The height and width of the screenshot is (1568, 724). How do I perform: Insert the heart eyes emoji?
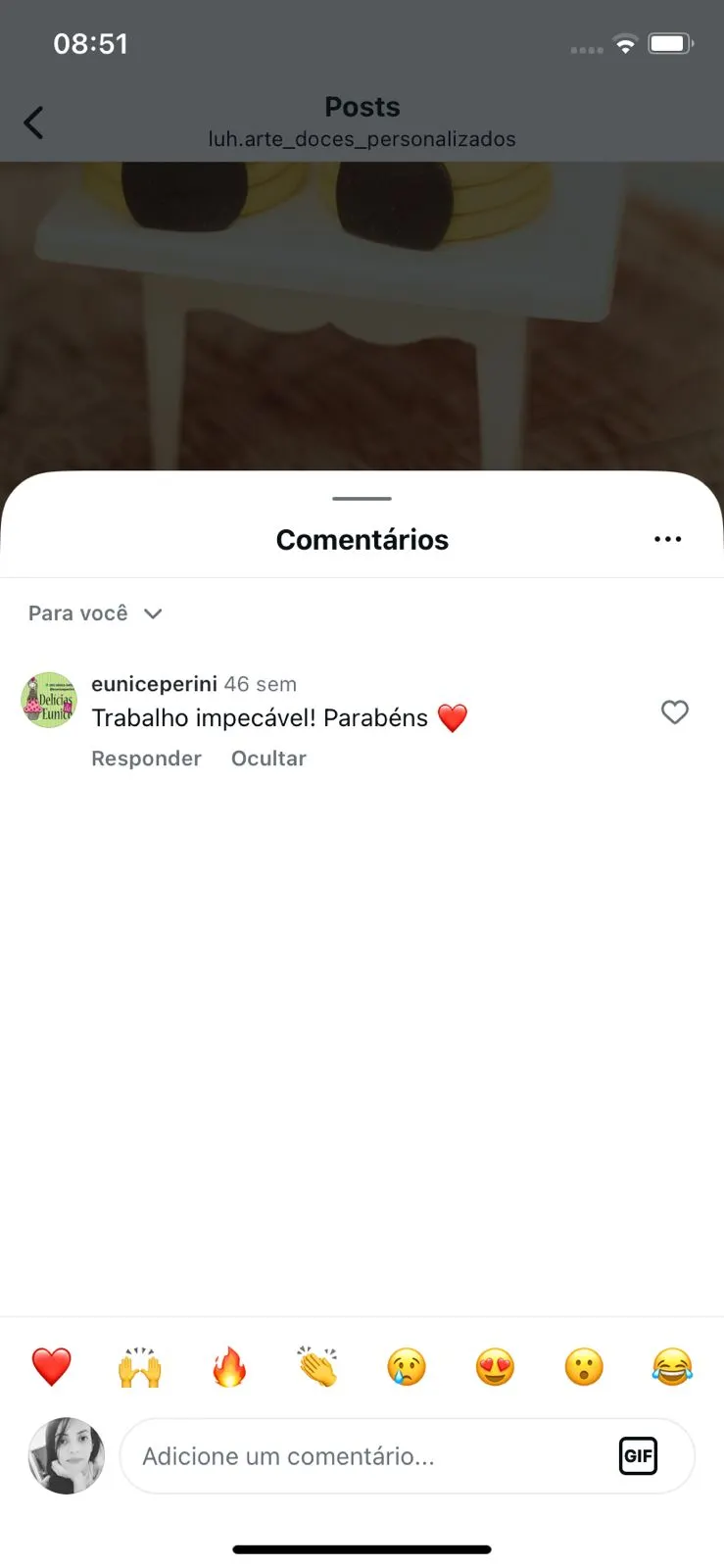point(495,1366)
